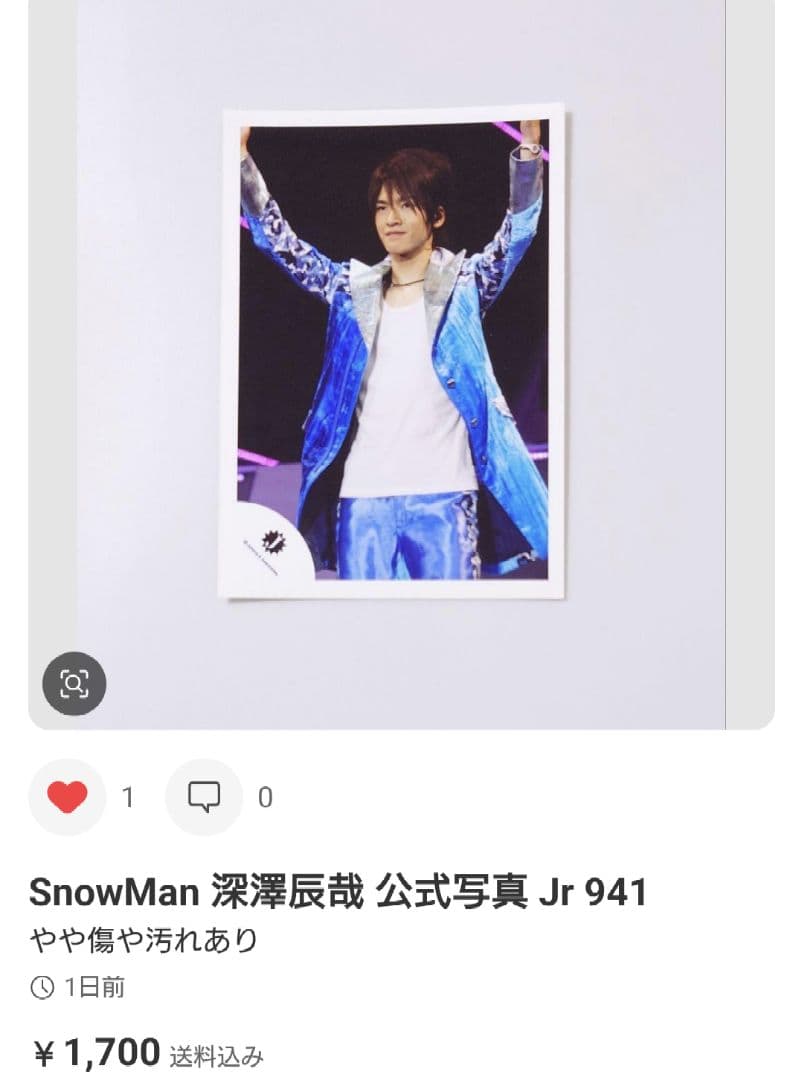
Task: Select the magnifier-in-frame visual search icon
Action: click(x=76, y=684)
